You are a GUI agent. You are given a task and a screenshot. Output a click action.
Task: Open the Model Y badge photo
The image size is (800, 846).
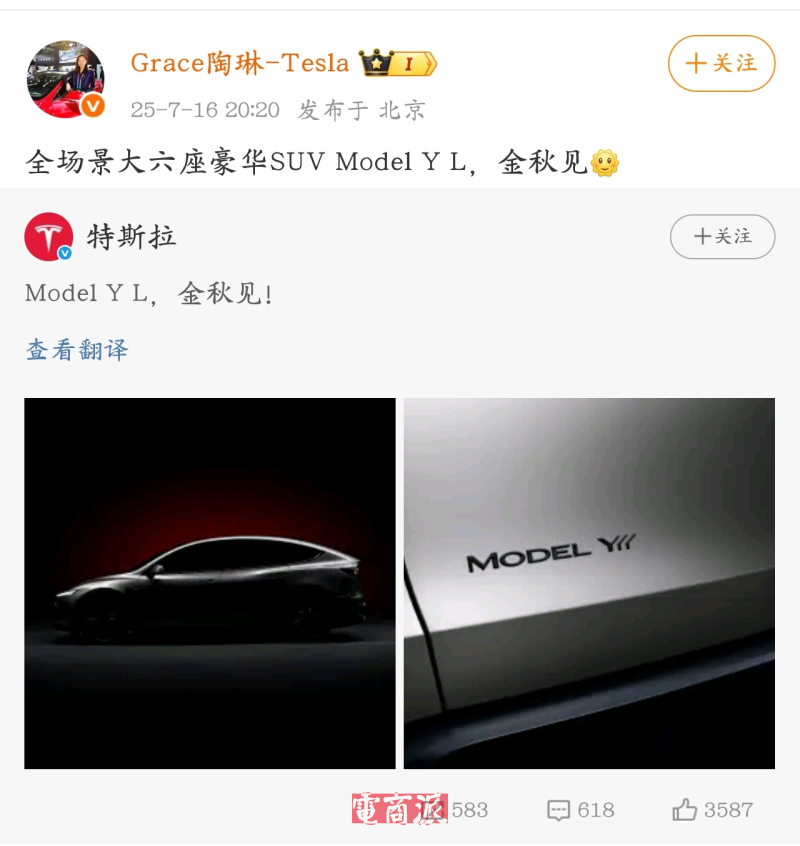(x=589, y=583)
